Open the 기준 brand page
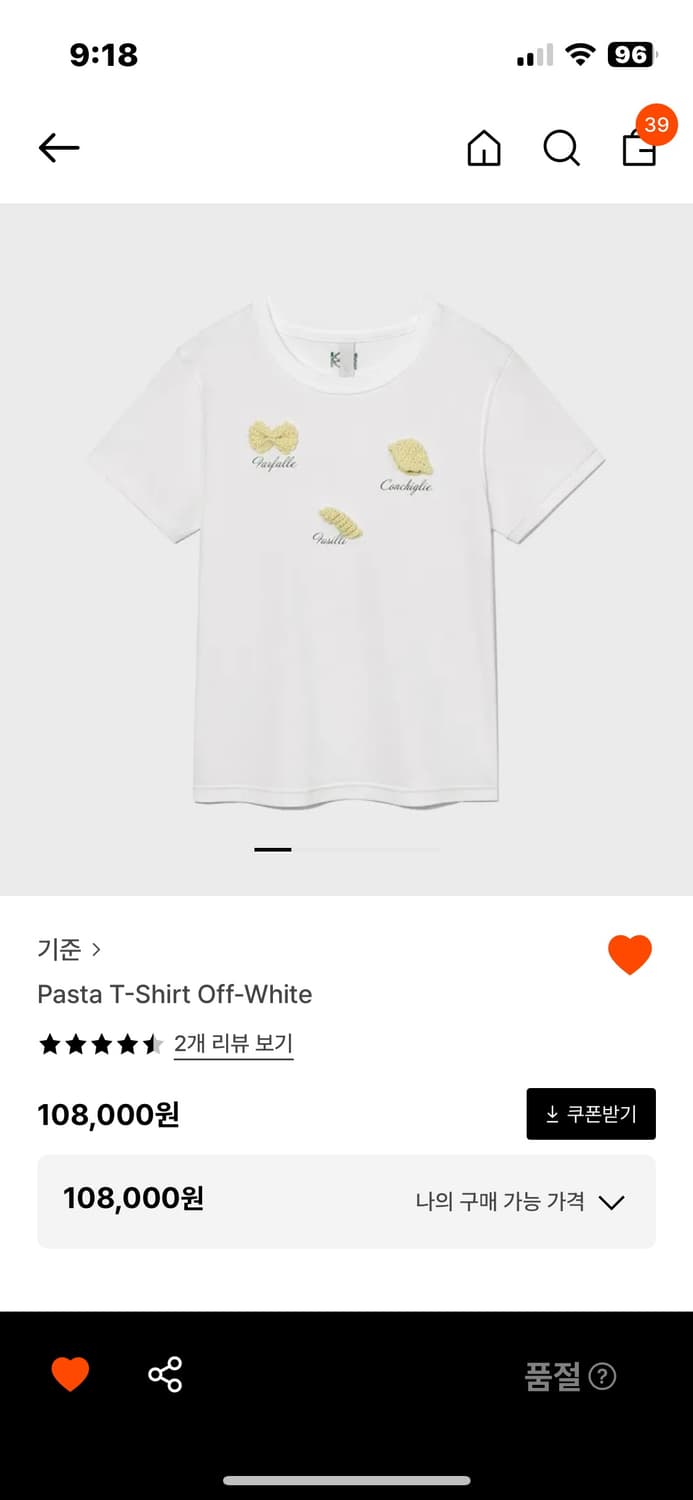The width and height of the screenshot is (693, 1500). click(69, 949)
